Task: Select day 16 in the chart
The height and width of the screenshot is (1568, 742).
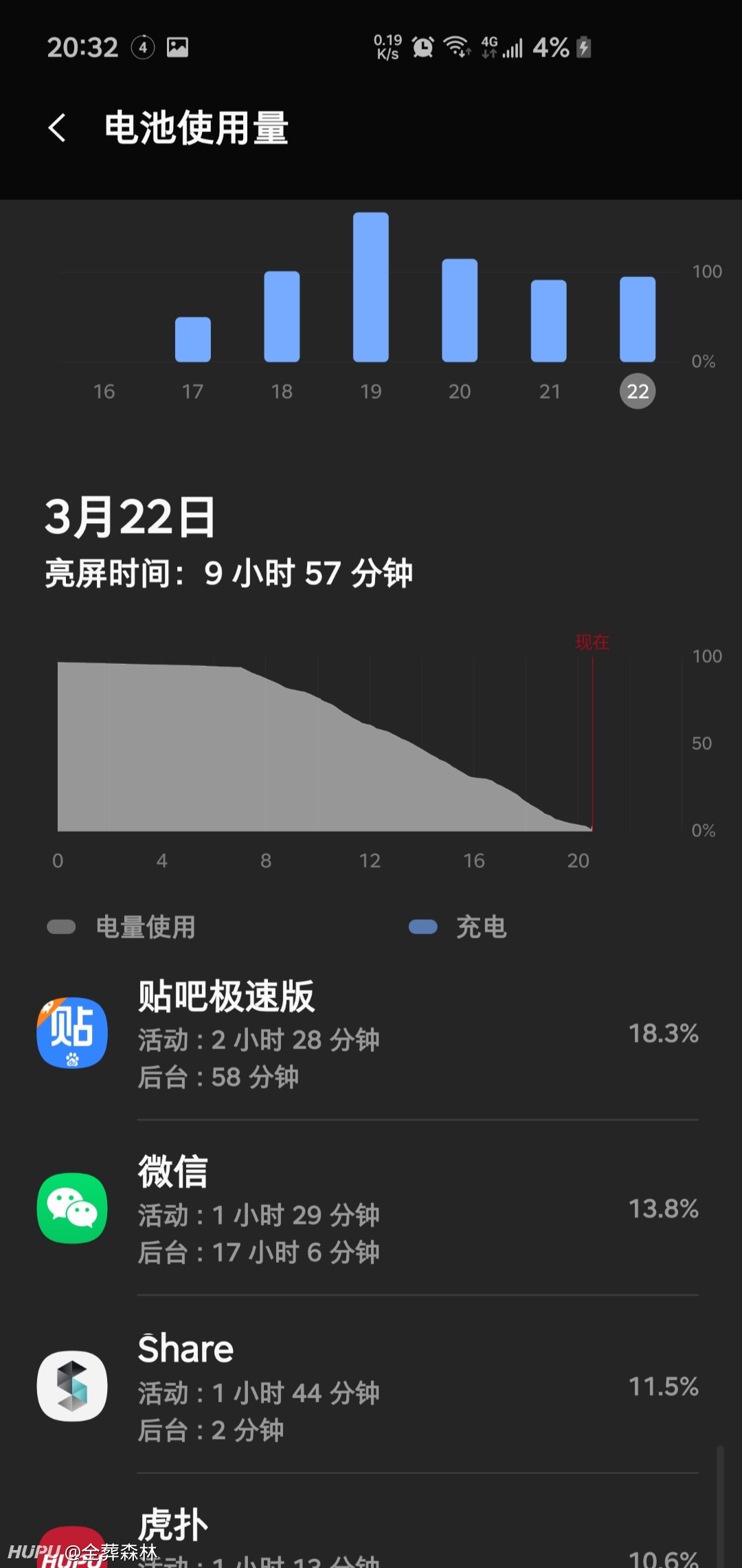Action: (x=104, y=391)
